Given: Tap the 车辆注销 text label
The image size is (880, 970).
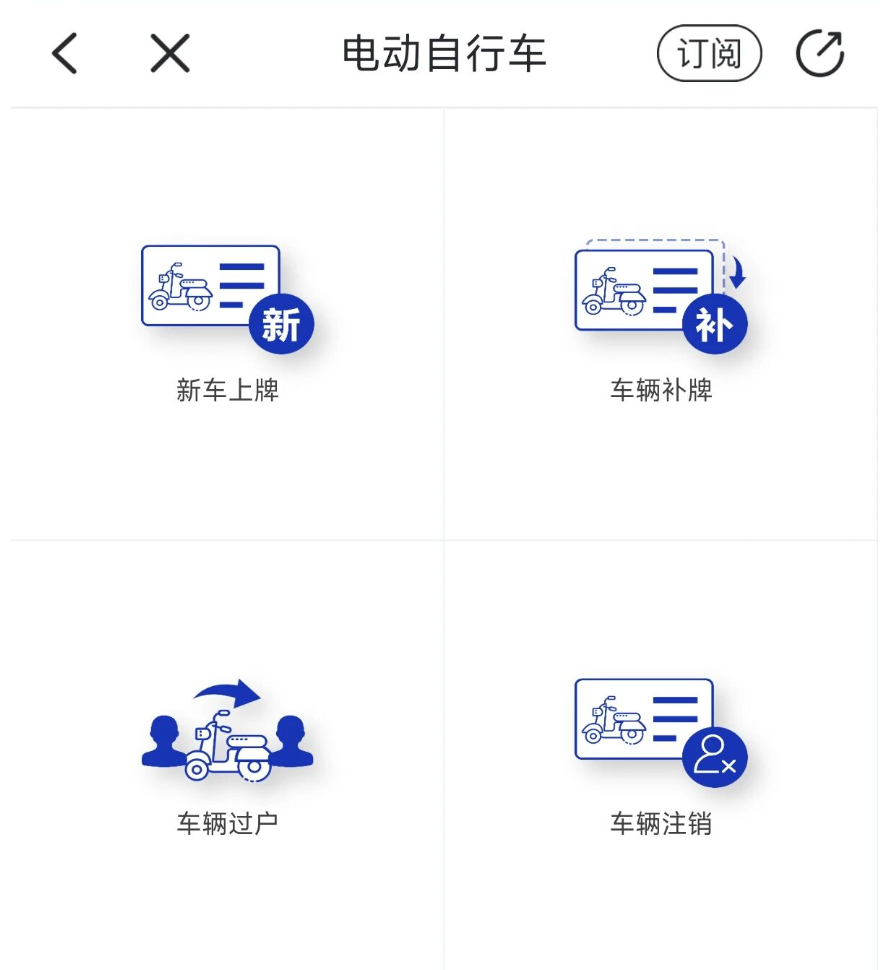Looking at the screenshot, I should click(661, 820).
